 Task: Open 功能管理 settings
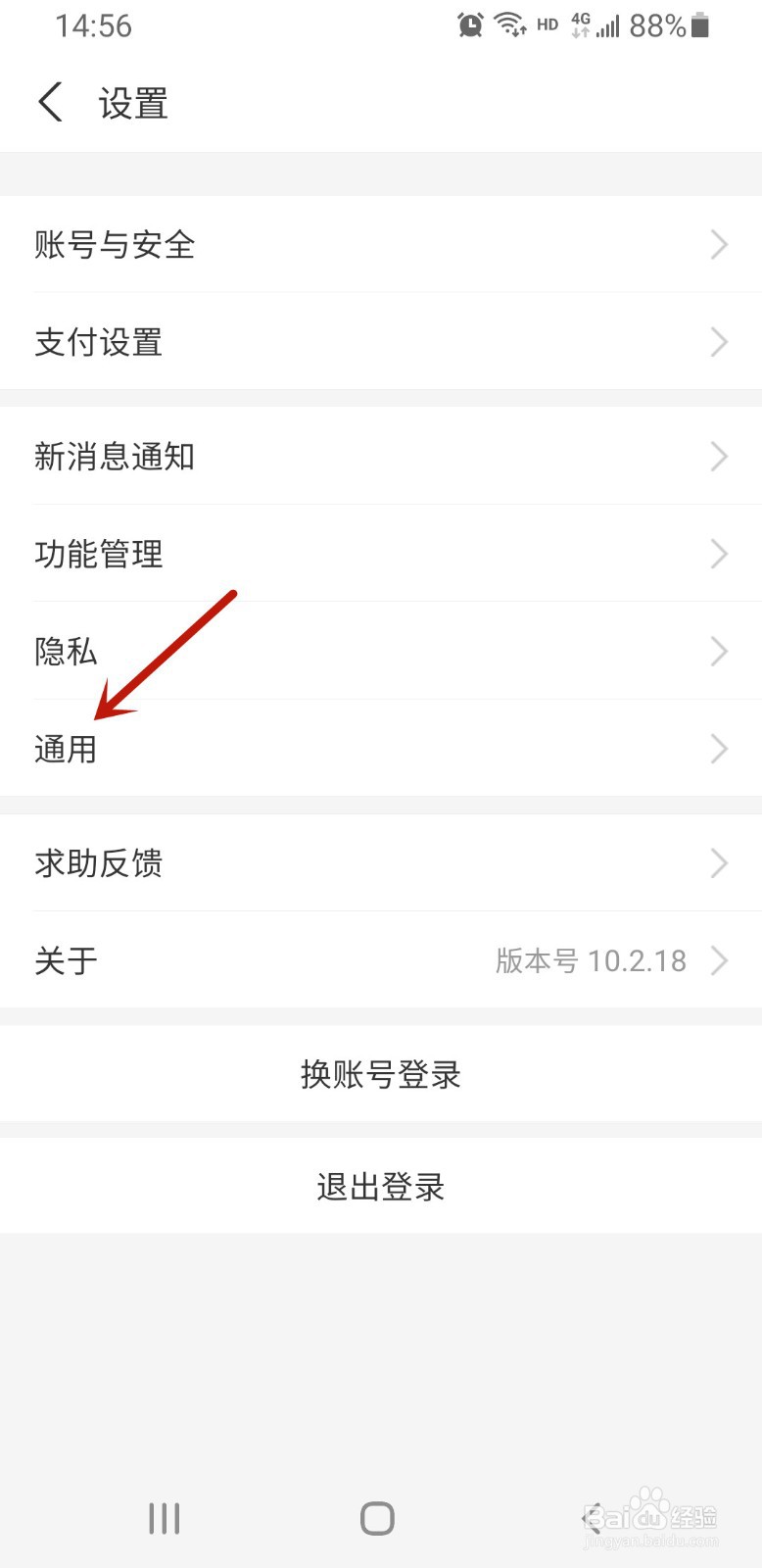381,554
